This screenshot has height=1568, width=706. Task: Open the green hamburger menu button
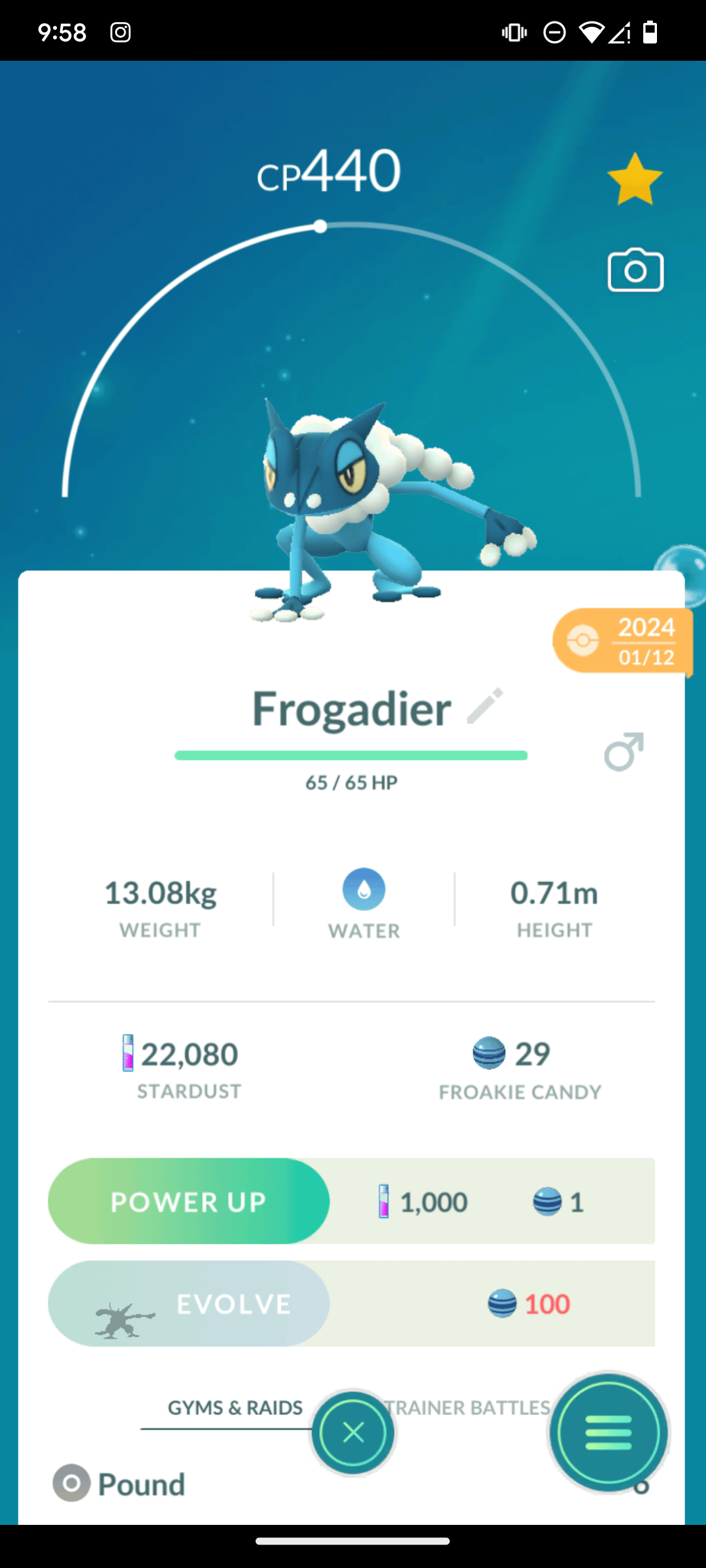point(608,1433)
